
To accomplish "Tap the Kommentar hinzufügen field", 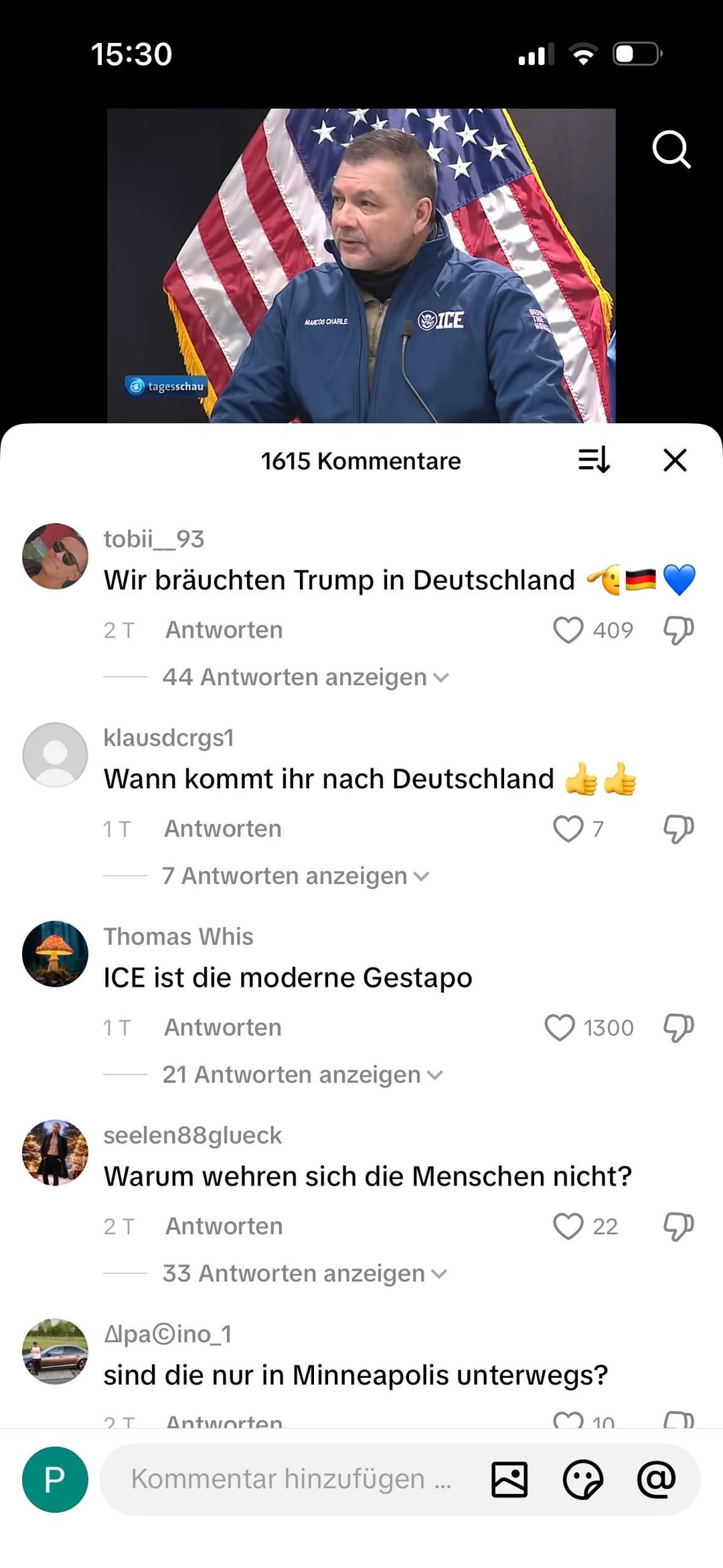I will [291, 1480].
